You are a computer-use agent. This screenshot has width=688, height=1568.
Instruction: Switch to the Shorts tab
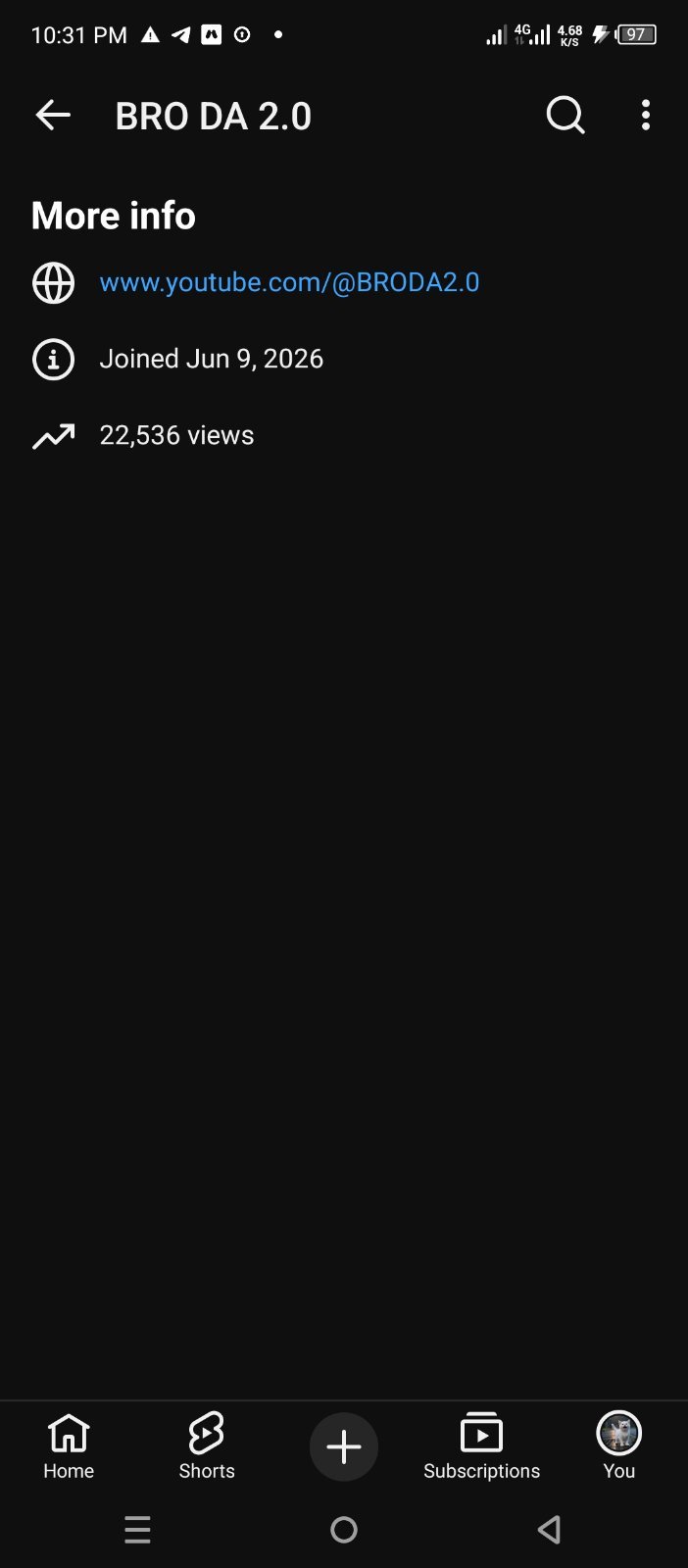coord(207,1446)
